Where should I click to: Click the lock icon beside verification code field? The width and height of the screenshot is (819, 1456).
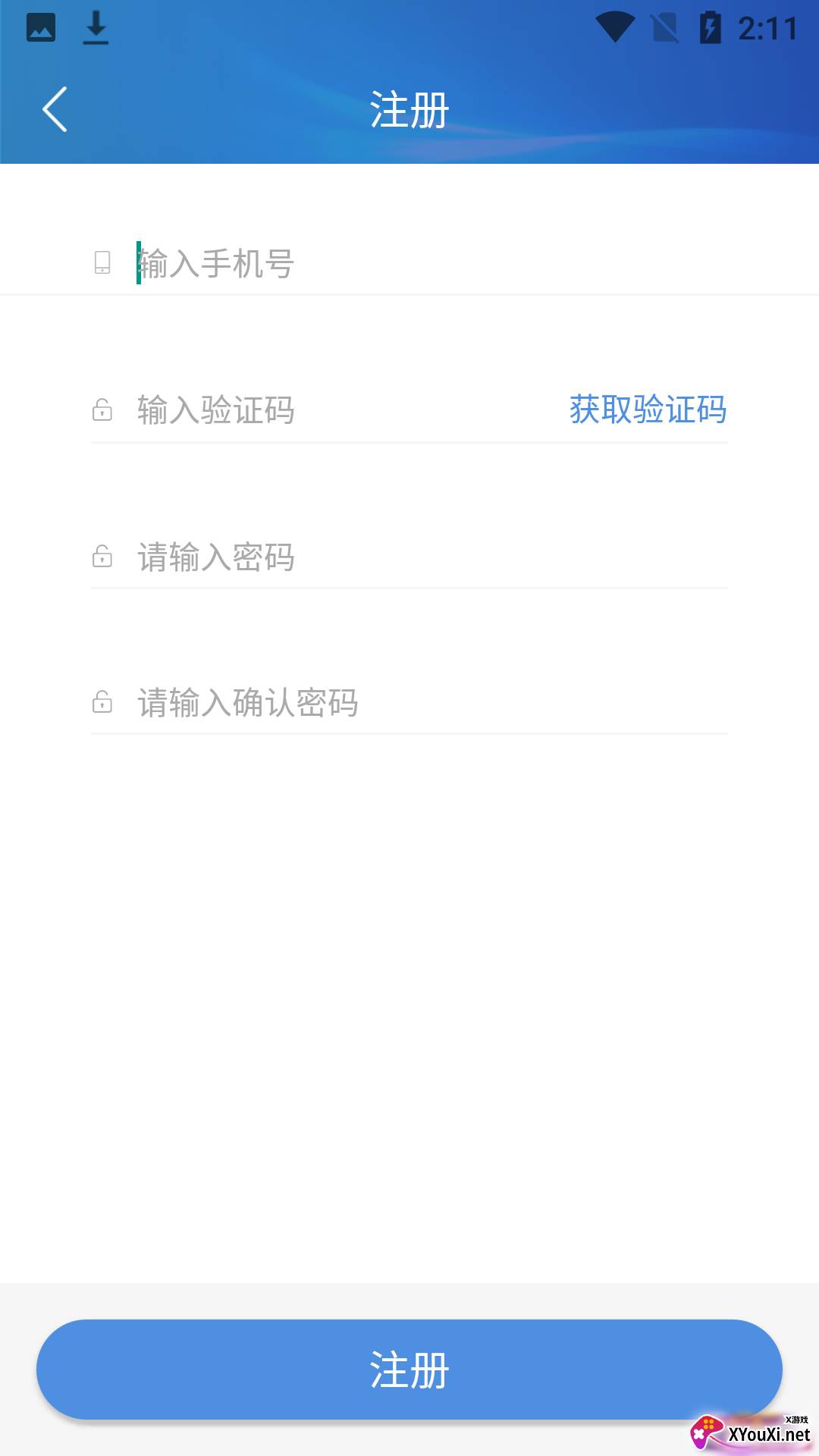[102, 411]
